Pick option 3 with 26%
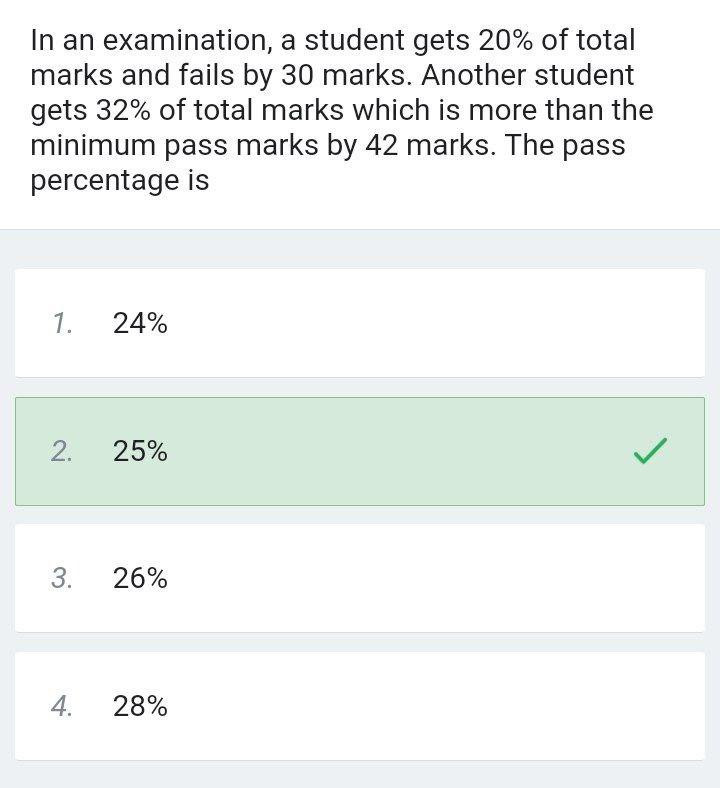This screenshot has height=788, width=720. (x=359, y=578)
